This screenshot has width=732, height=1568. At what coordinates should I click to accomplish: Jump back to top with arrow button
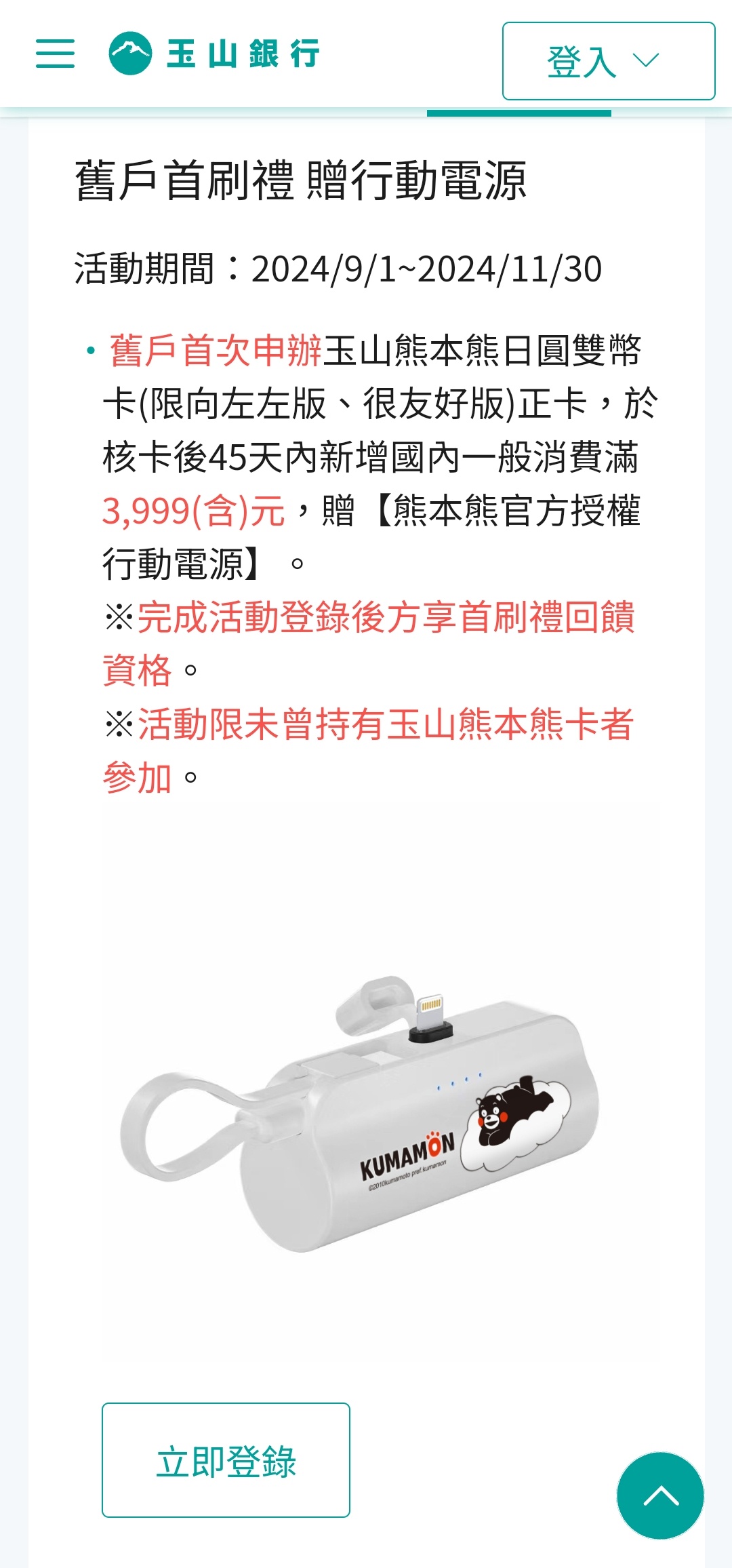660,1495
